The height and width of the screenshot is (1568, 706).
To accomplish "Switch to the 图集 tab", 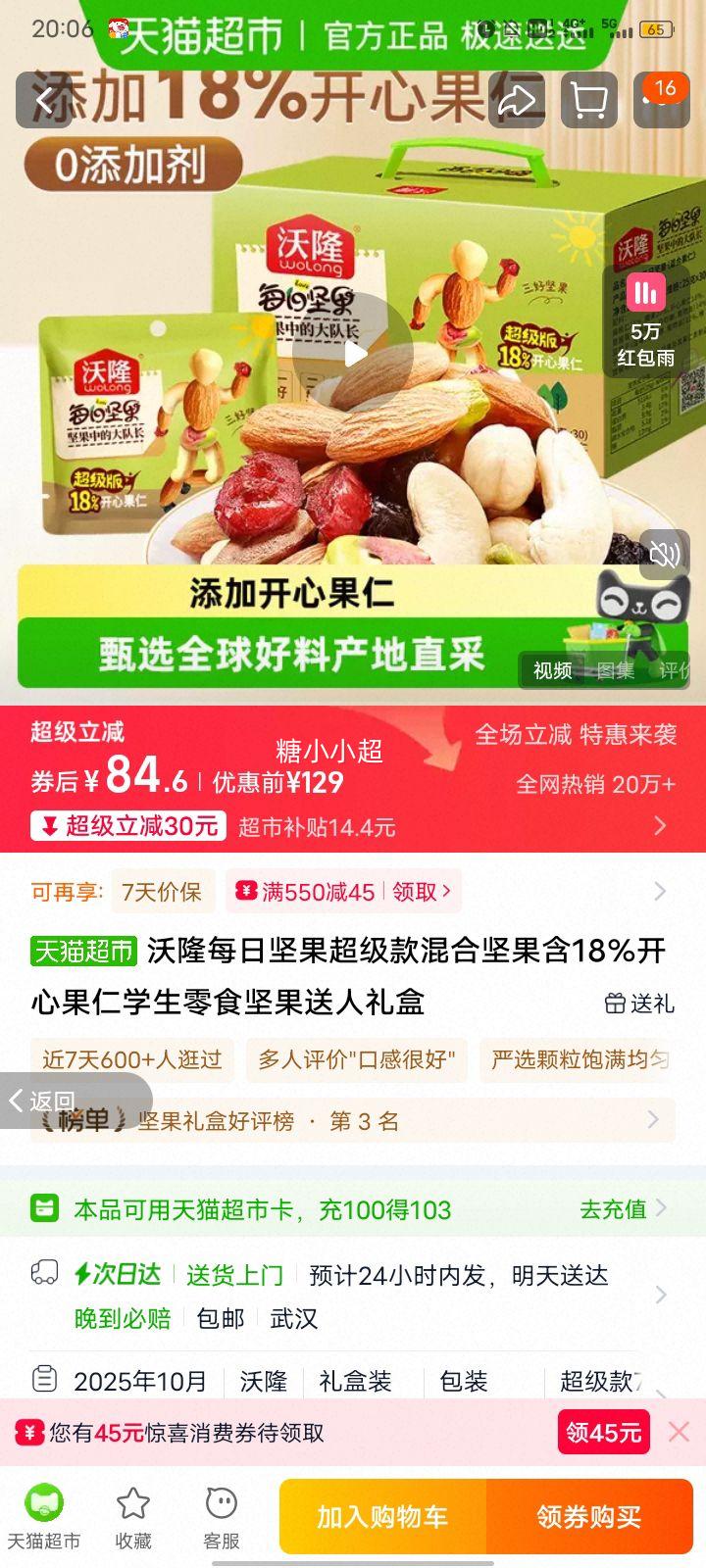I will coord(617,672).
